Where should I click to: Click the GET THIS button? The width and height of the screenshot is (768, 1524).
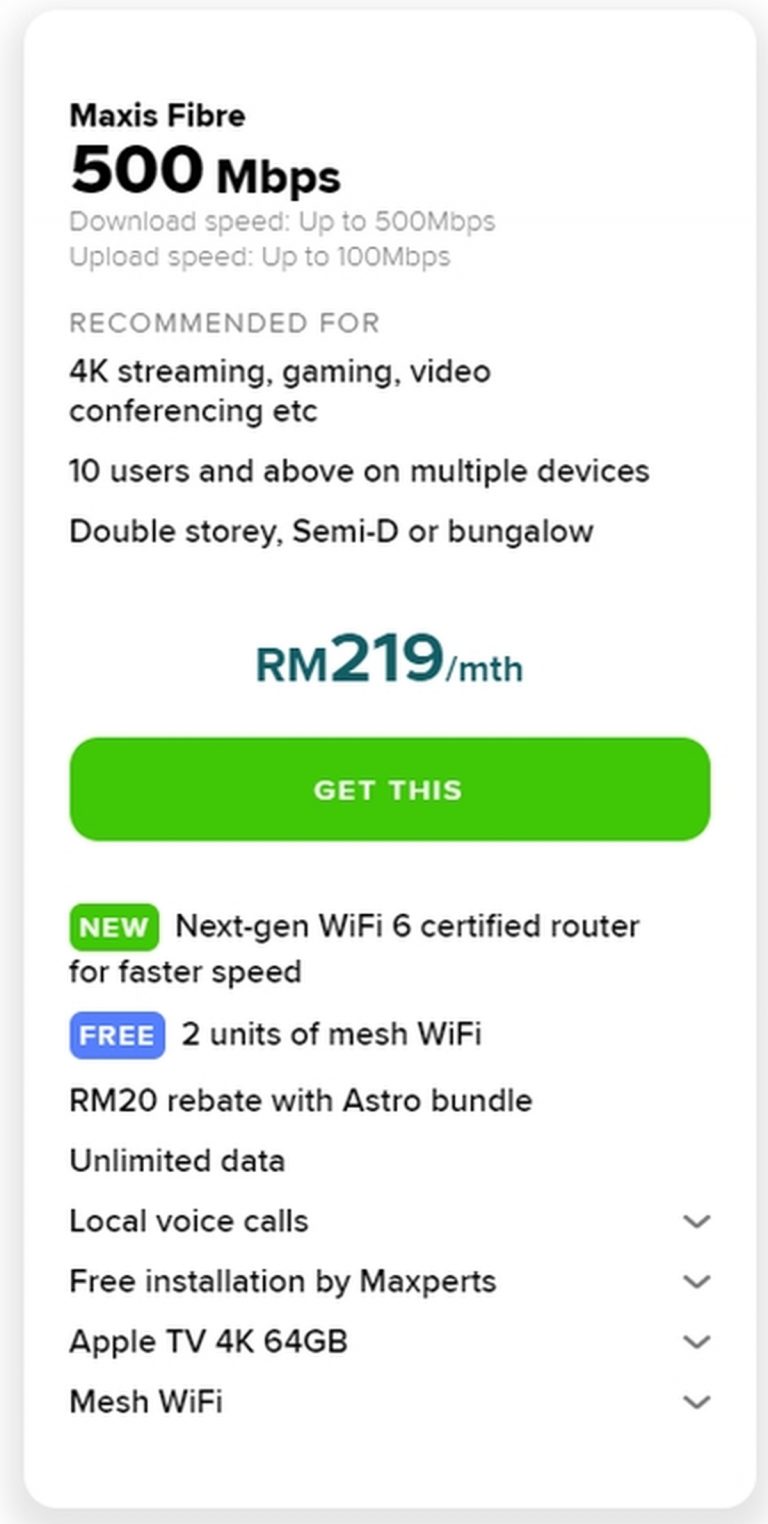(x=389, y=789)
